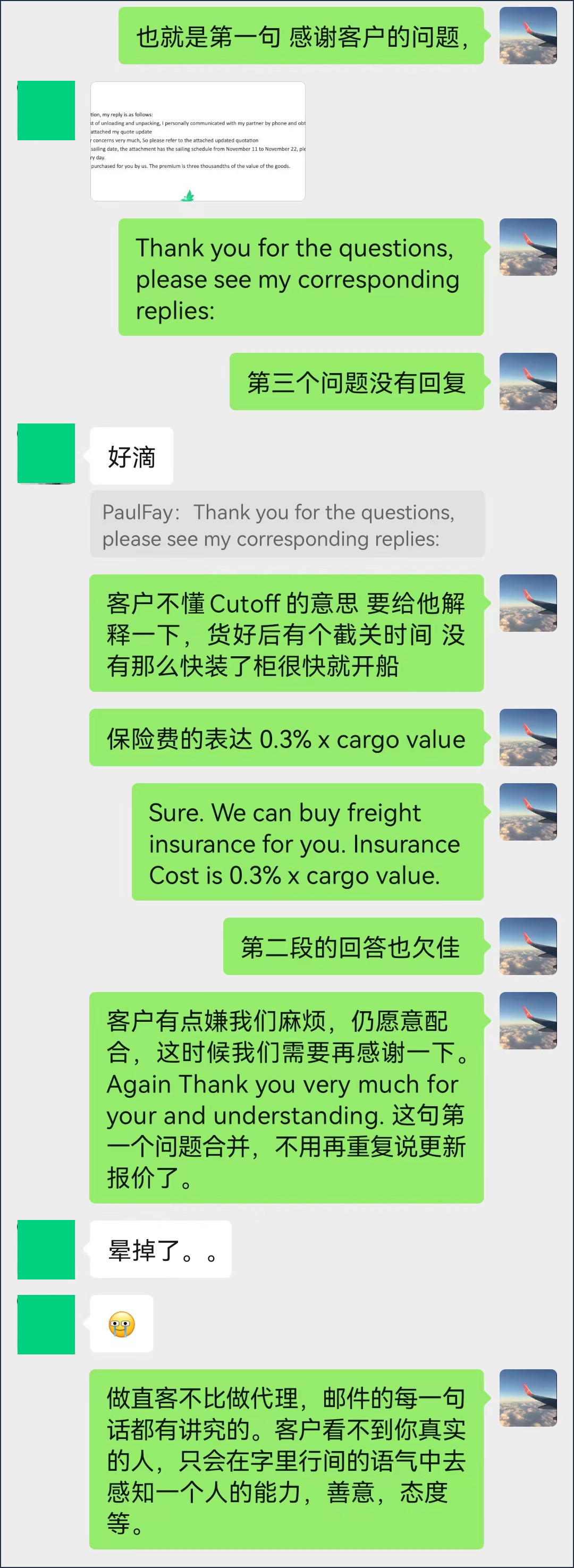574x1568 pixels.
Task: Tap the avatar beside 第二段的回答也欠佳
Action: (528, 946)
